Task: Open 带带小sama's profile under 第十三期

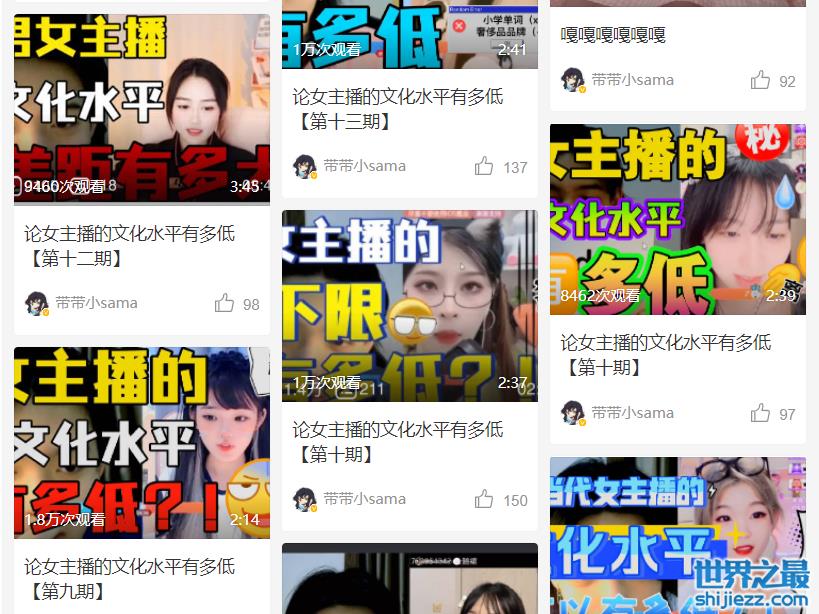Action: (364, 166)
